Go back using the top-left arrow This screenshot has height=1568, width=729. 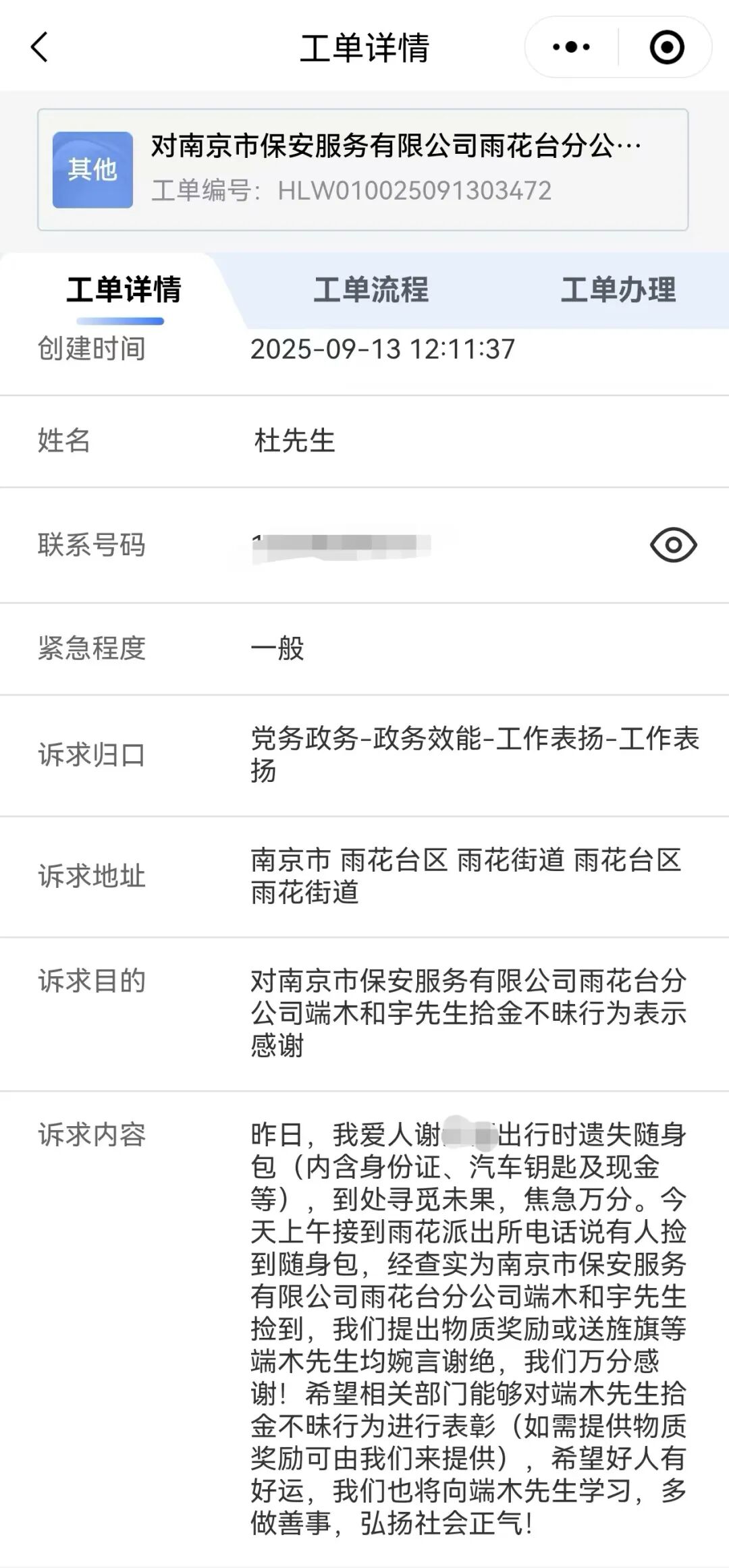[40, 47]
